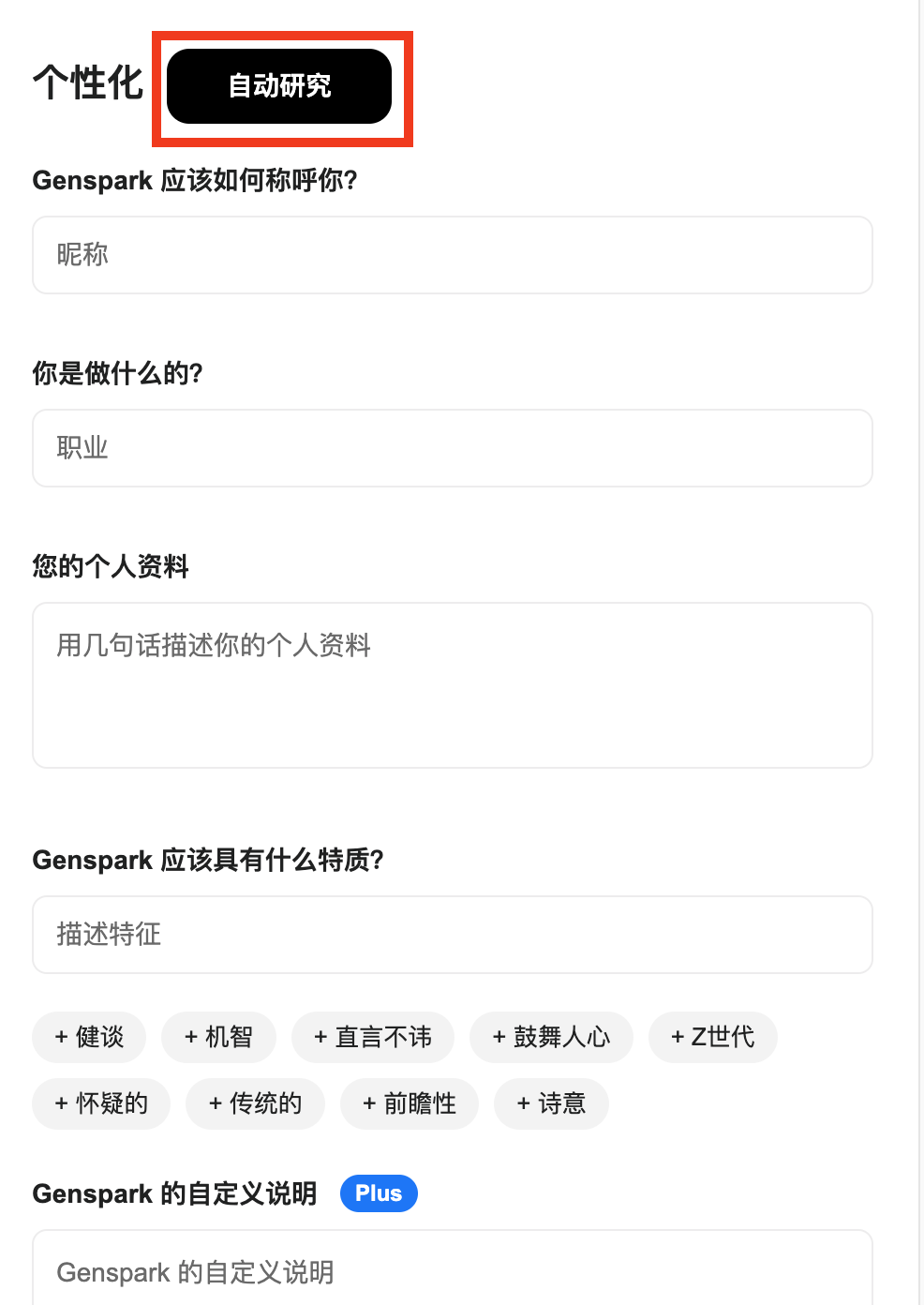Select the 怀疑的 trait

pos(100,1103)
